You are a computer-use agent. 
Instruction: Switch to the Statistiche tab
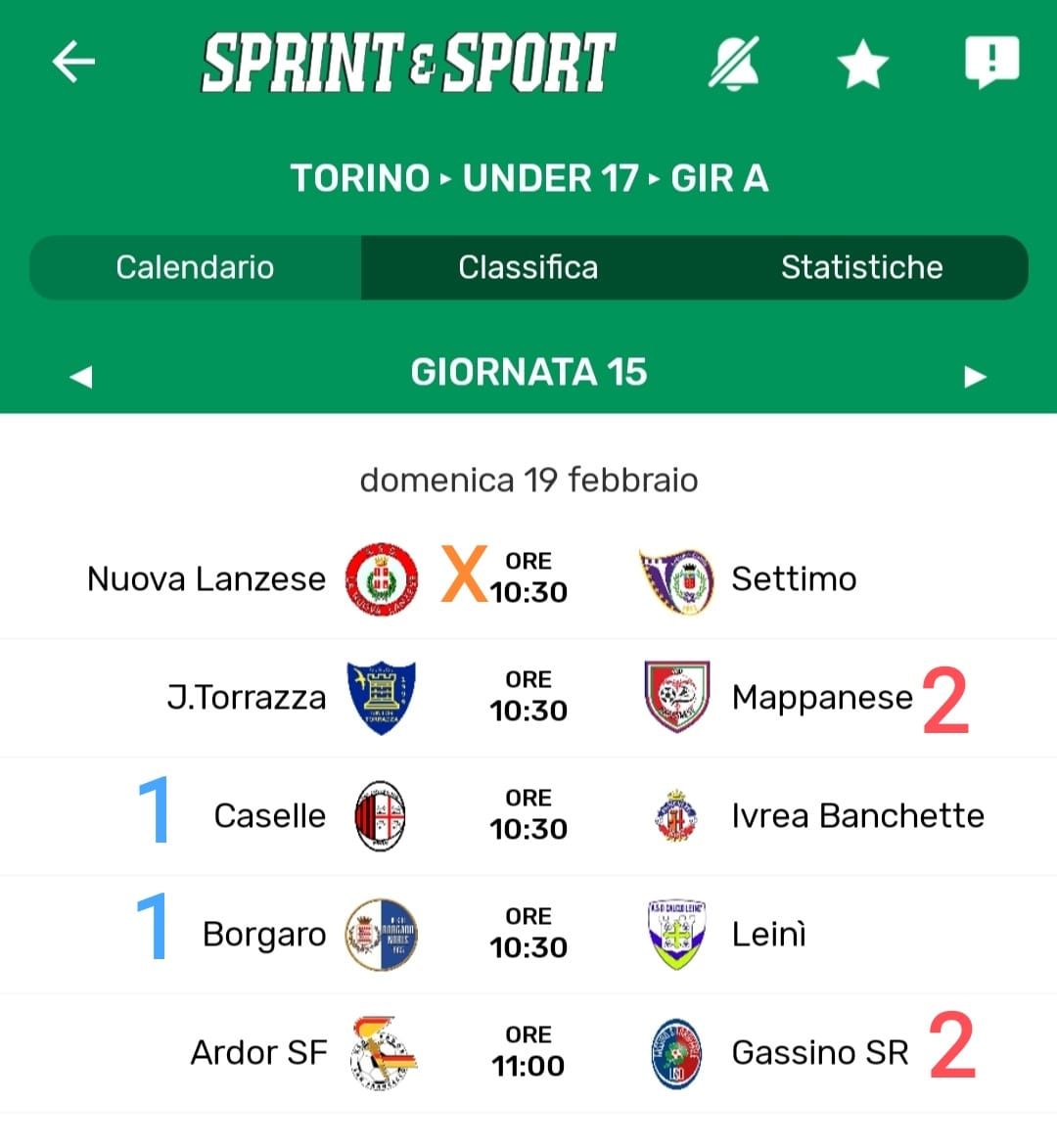click(x=861, y=267)
